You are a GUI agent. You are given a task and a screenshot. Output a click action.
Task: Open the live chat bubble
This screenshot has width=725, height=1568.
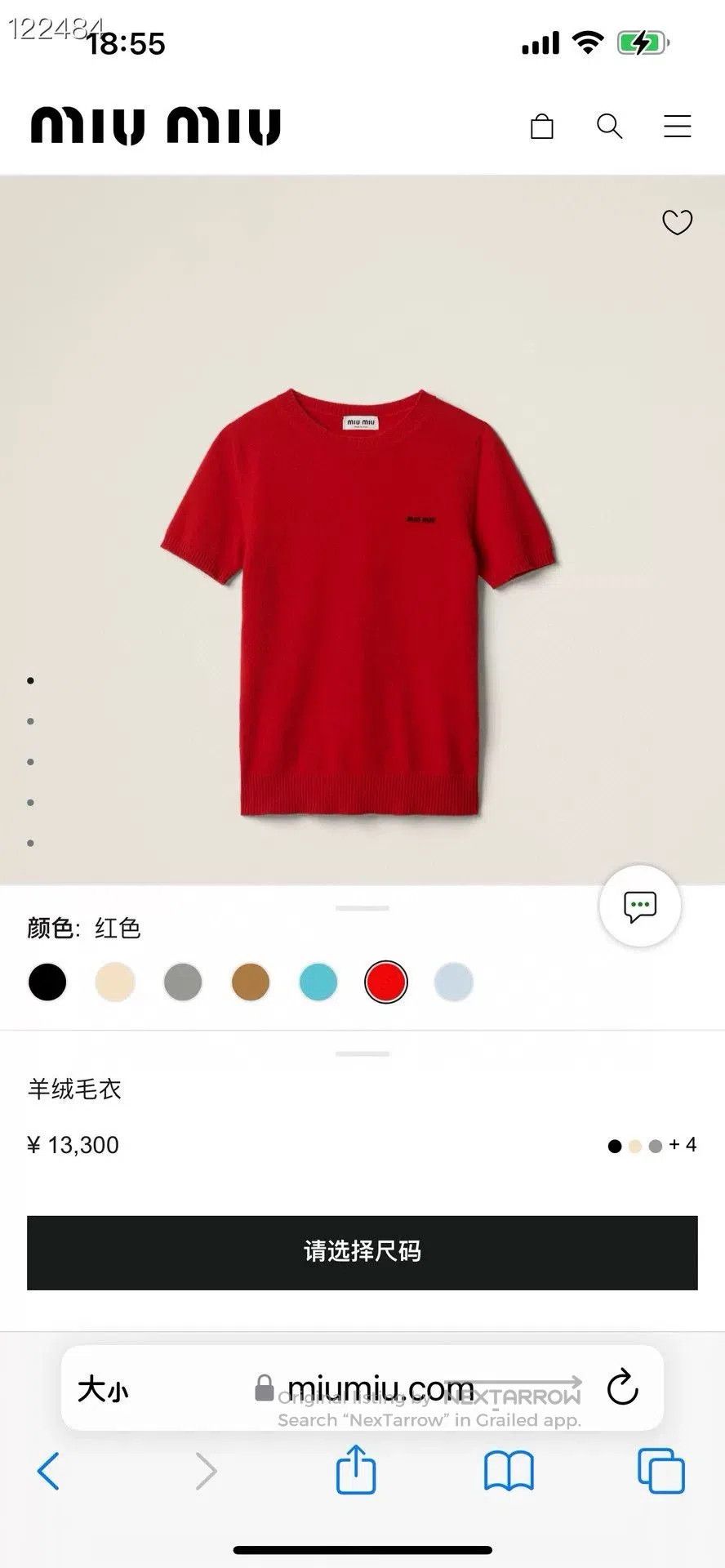640,906
